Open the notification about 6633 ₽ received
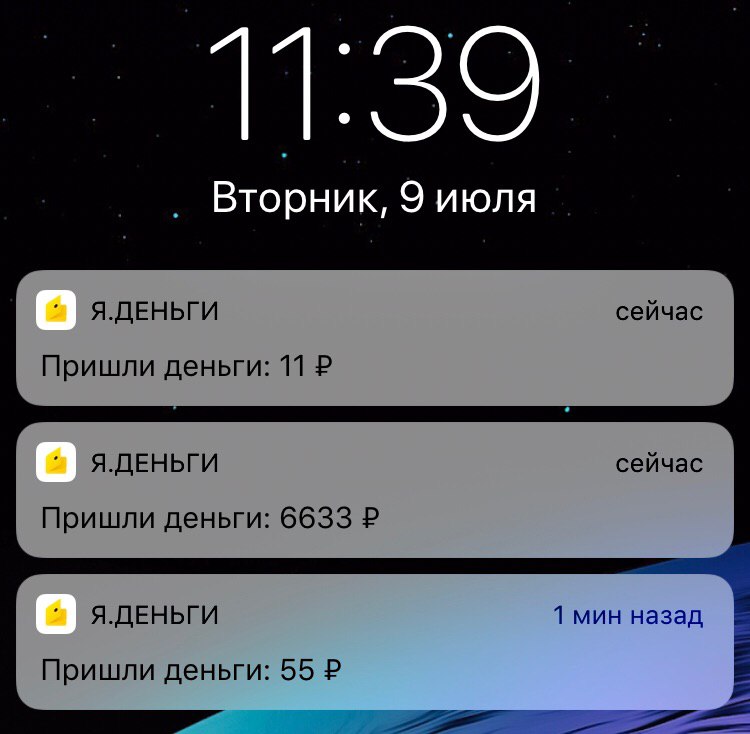 point(374,490)
